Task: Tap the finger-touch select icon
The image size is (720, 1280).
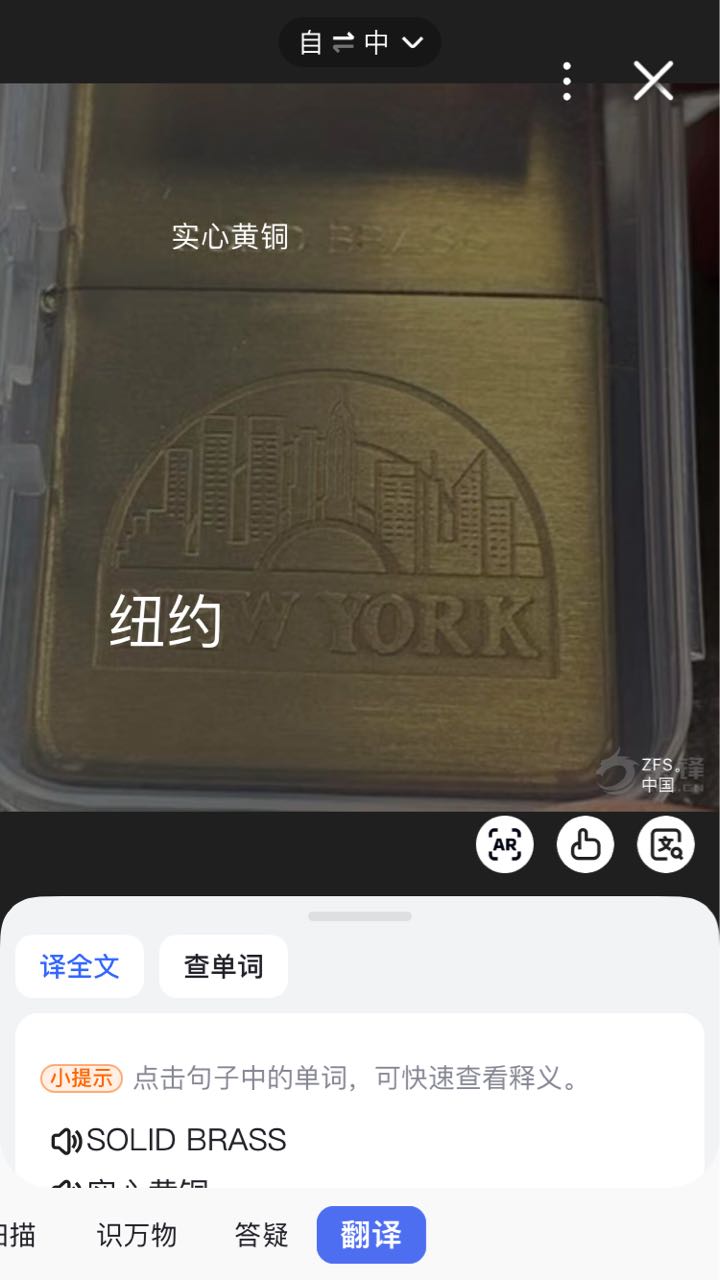Action: point(585,845)
